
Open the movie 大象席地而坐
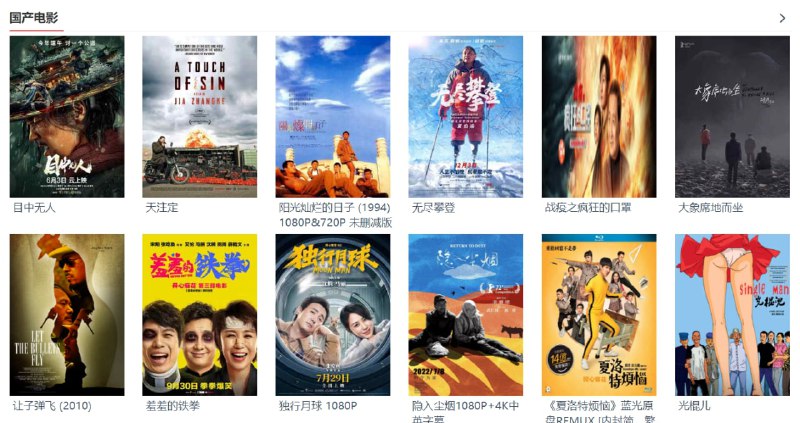coord(732,117)
